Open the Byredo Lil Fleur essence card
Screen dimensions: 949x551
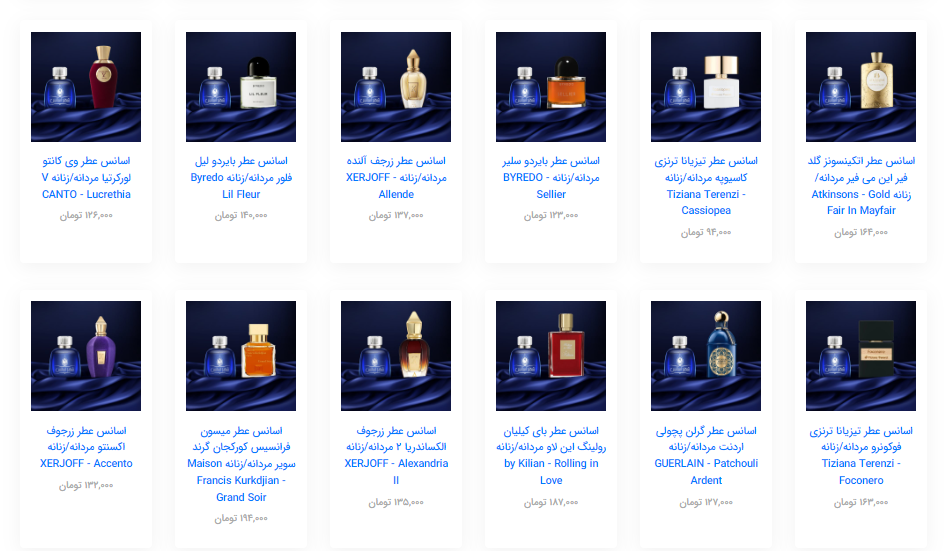point(241,177)
